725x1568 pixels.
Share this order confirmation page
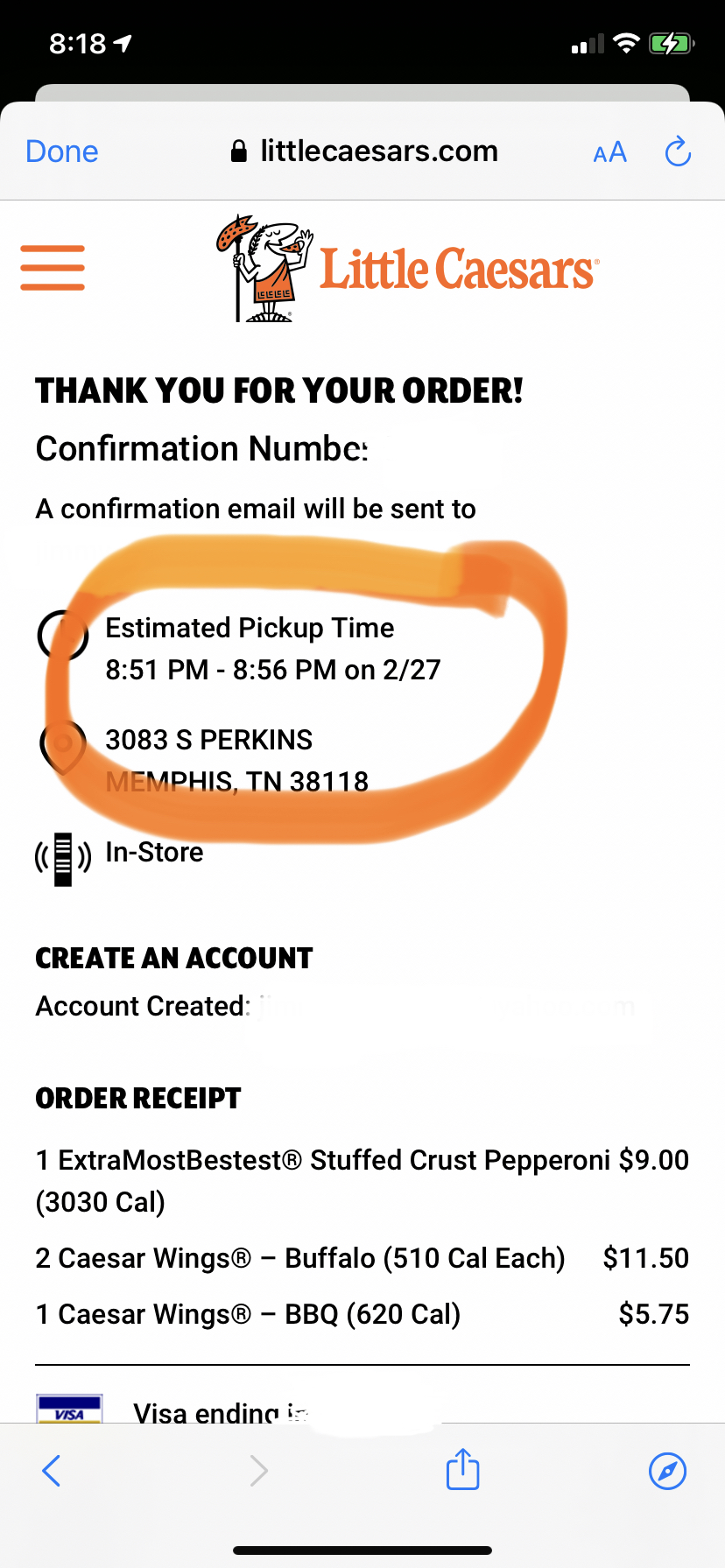[x=462, y=1470]
